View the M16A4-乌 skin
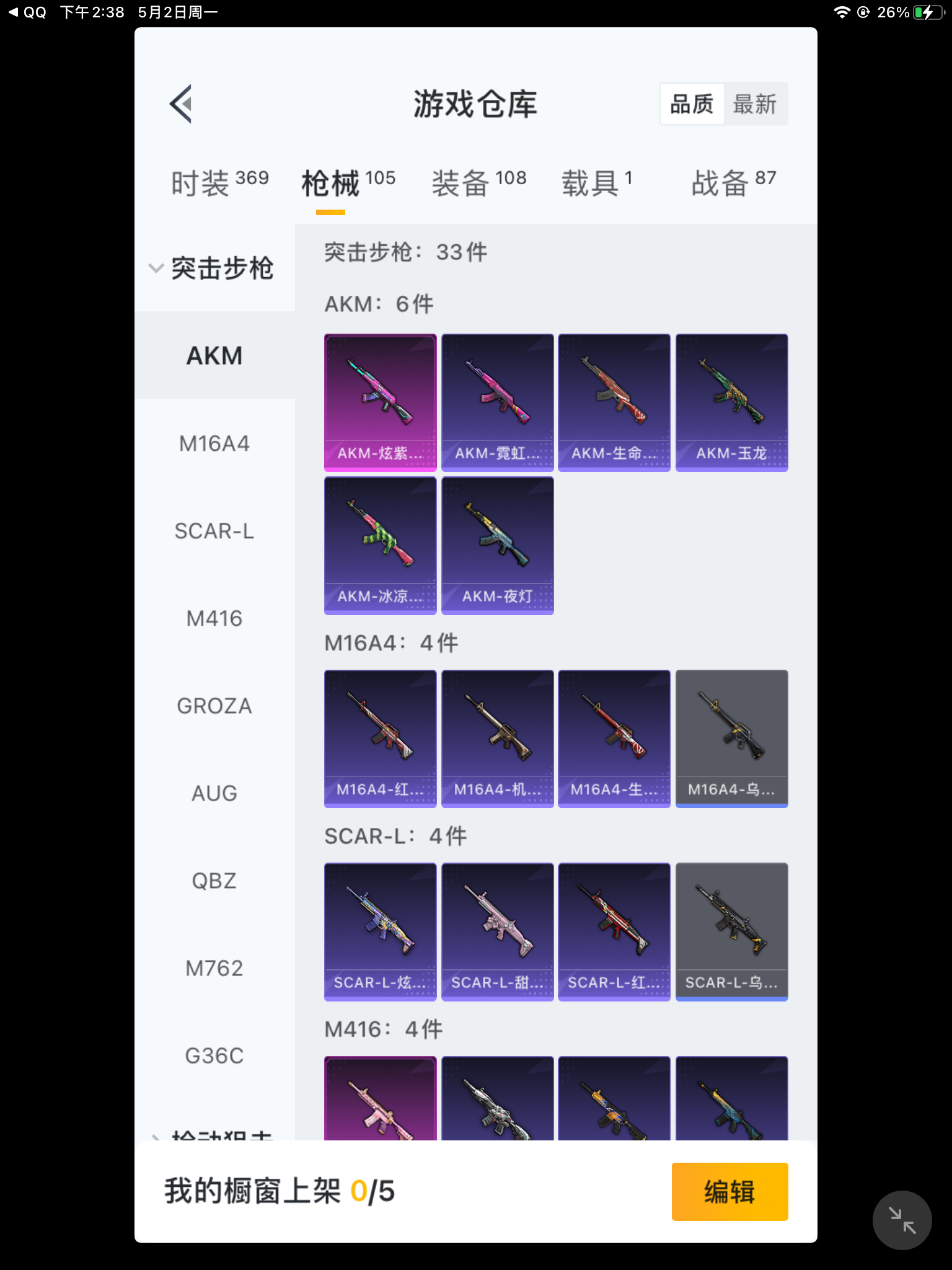The height and width of the screenshot is (1270, 952). (731, 739)
